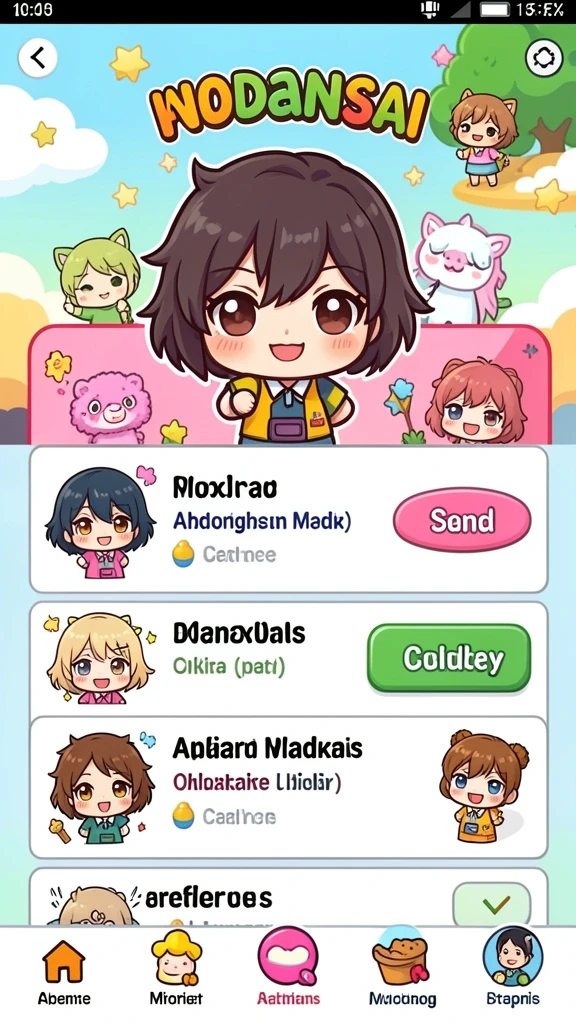576x1024 pixels.
Task: Tap the check mark button on areflerees row
Action: pyautogui.click(x=492, y=904)
